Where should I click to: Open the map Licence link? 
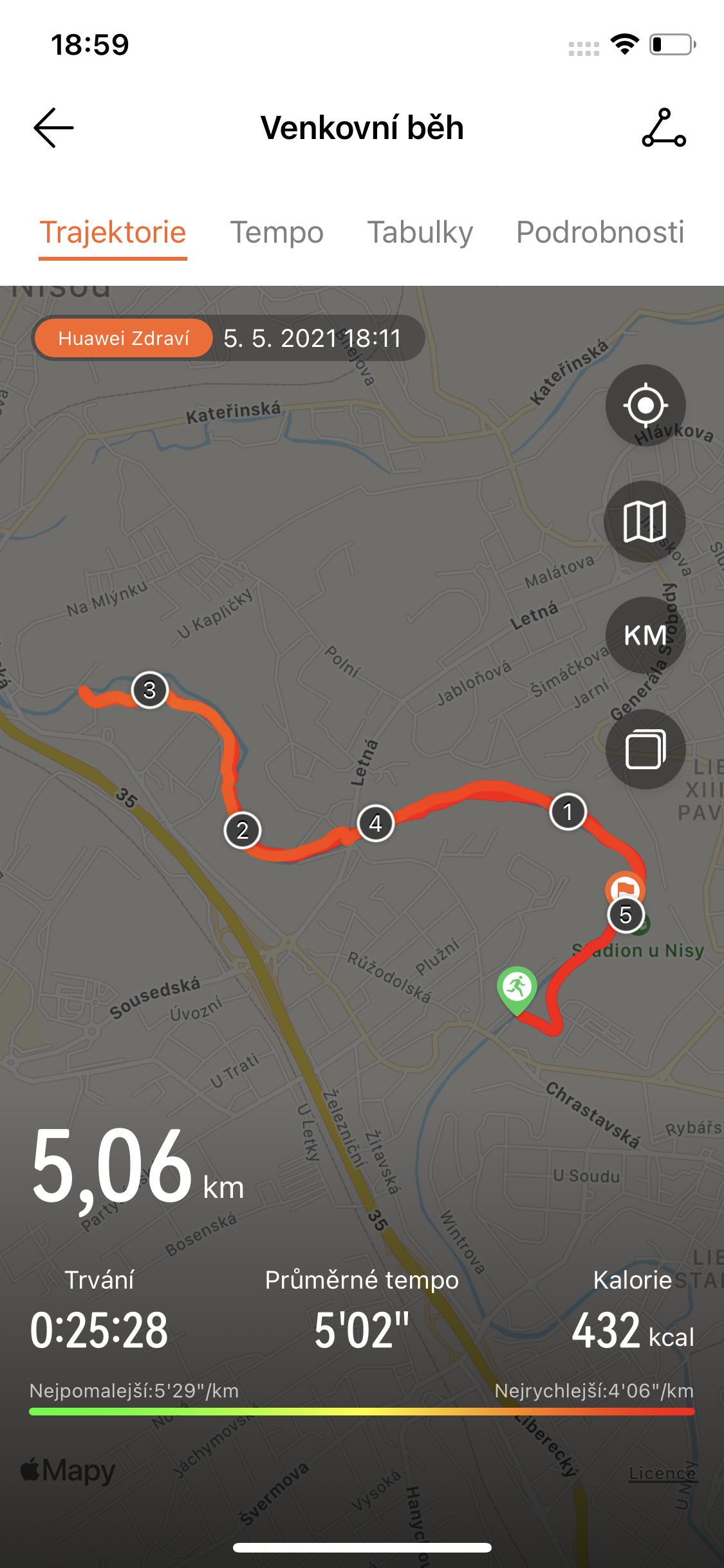coord(663,1473)
